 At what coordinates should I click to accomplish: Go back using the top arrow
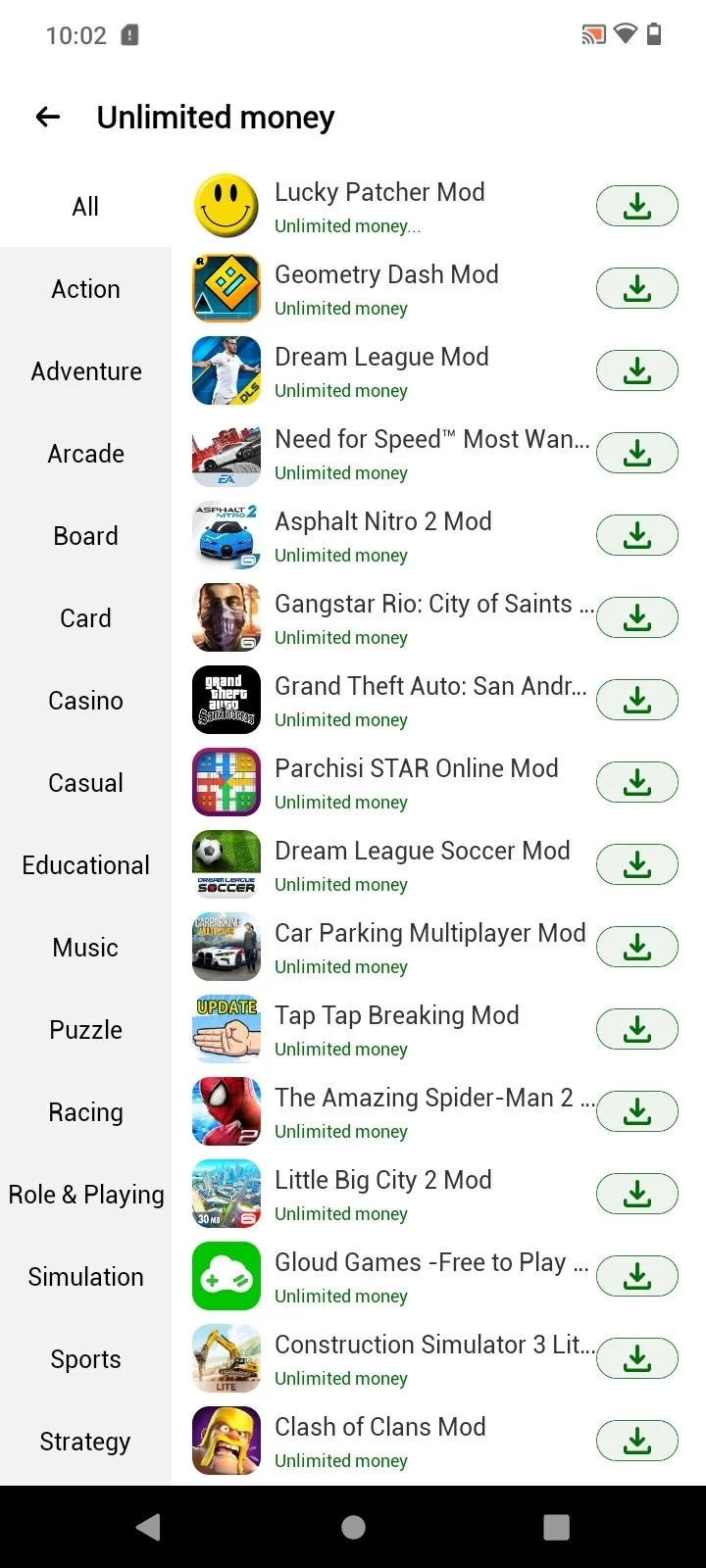(x=48, y=118)
